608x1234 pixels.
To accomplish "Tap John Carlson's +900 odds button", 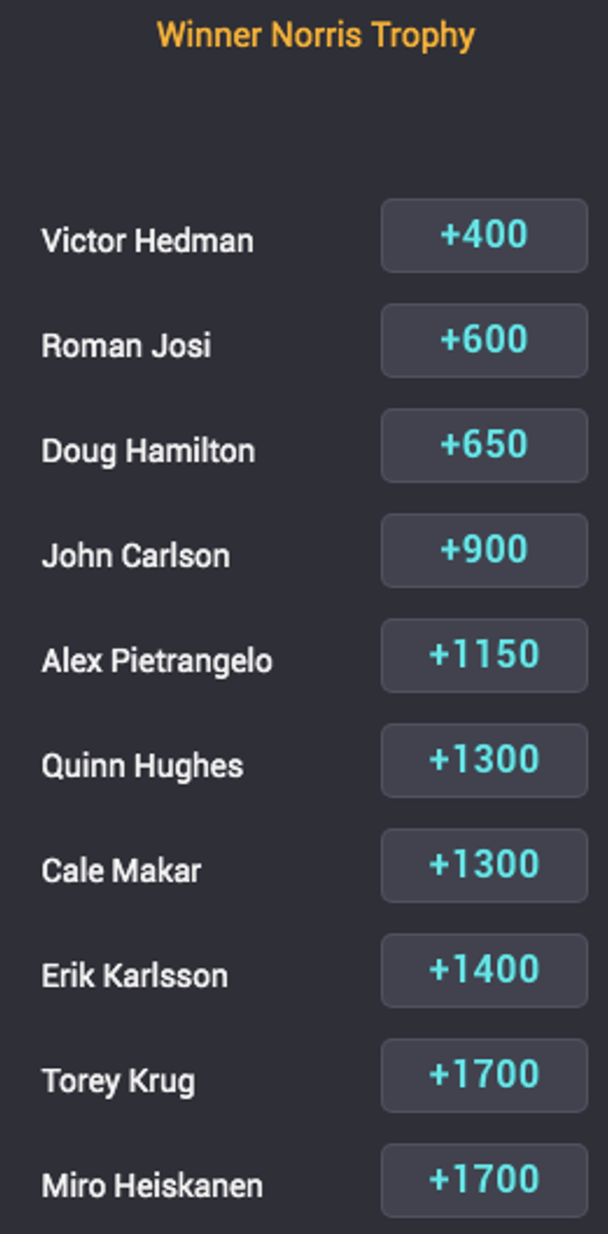I will tap(484, 550).
